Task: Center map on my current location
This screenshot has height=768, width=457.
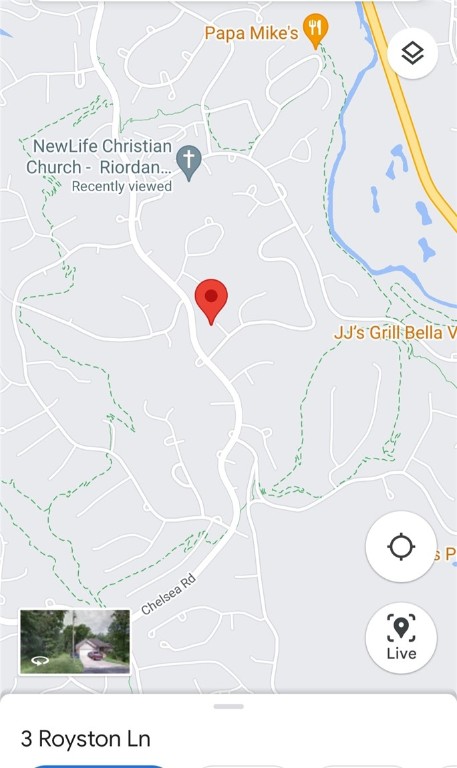Action: [x=401, y=547]
